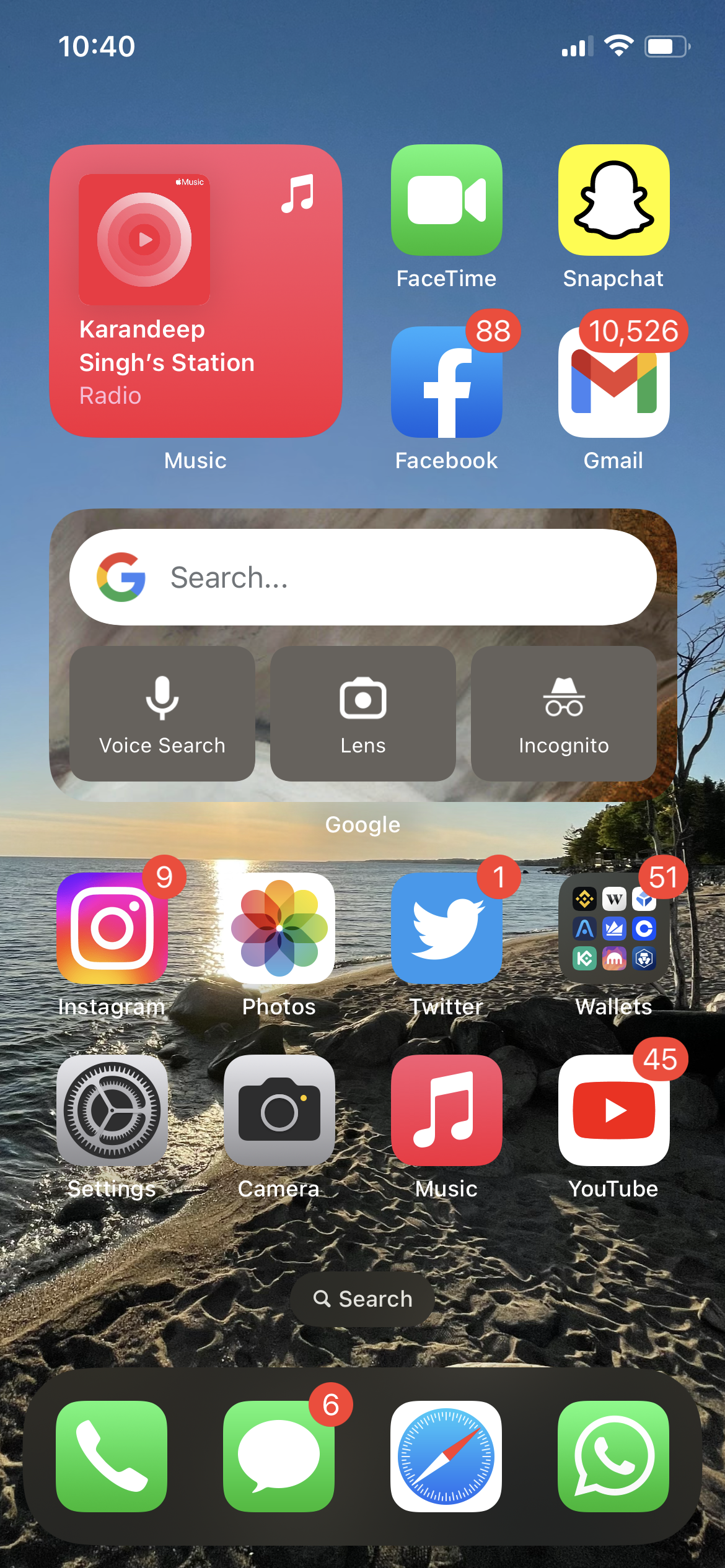Open the FaceTime app
The height and width of the screenshot is (1568, 725).
point(446,200)
